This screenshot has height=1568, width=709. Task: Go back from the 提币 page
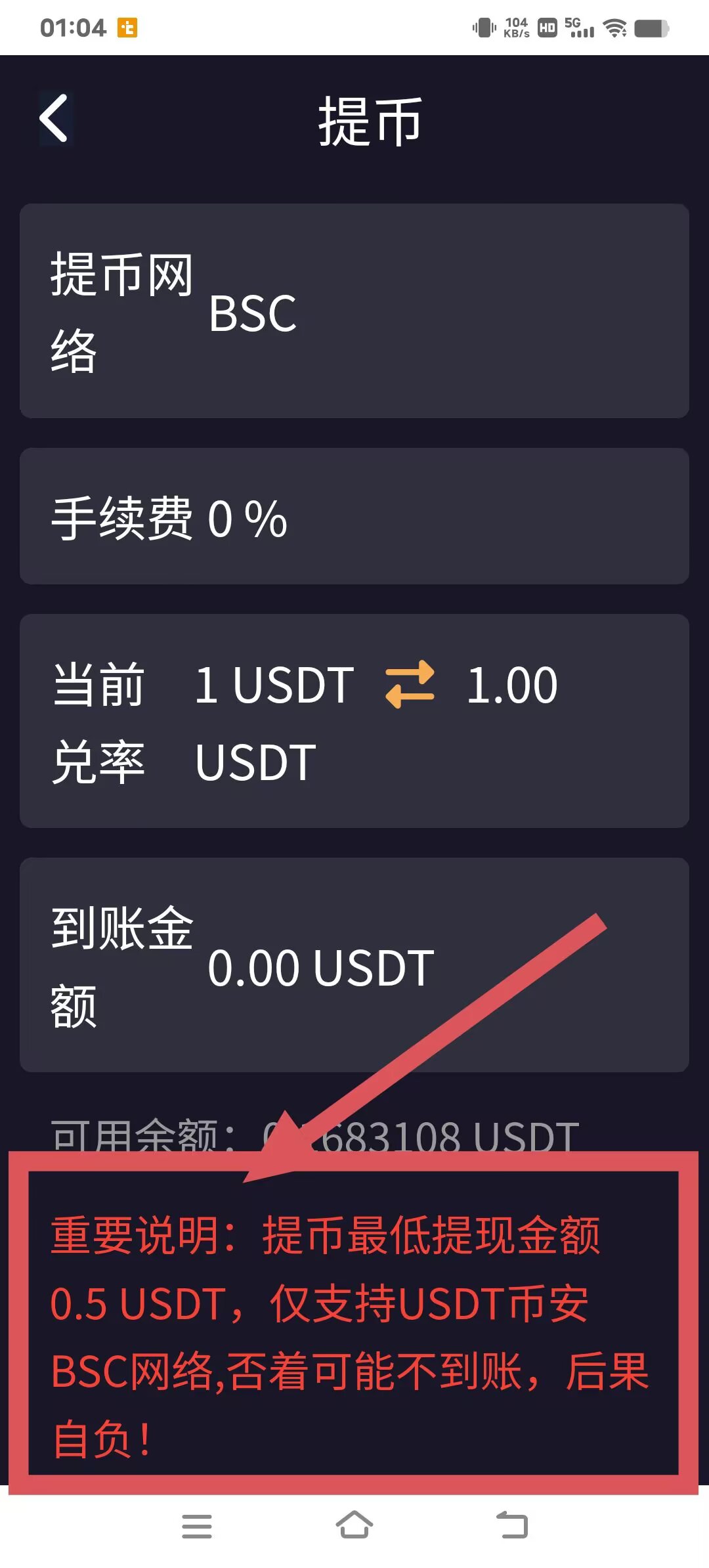click(54, 118)
